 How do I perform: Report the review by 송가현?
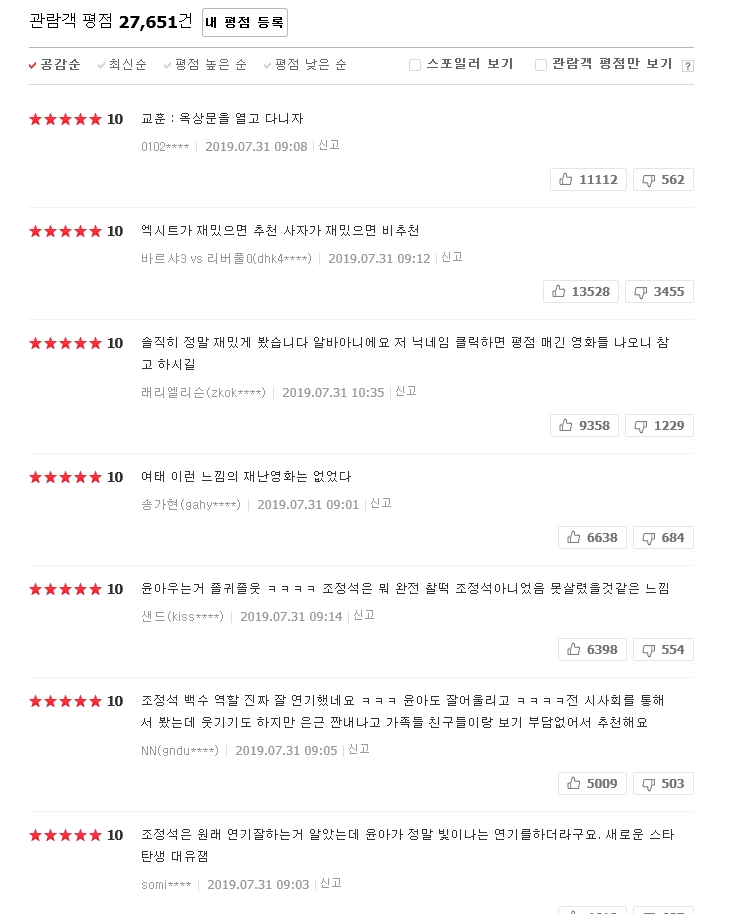pos(381,504)
